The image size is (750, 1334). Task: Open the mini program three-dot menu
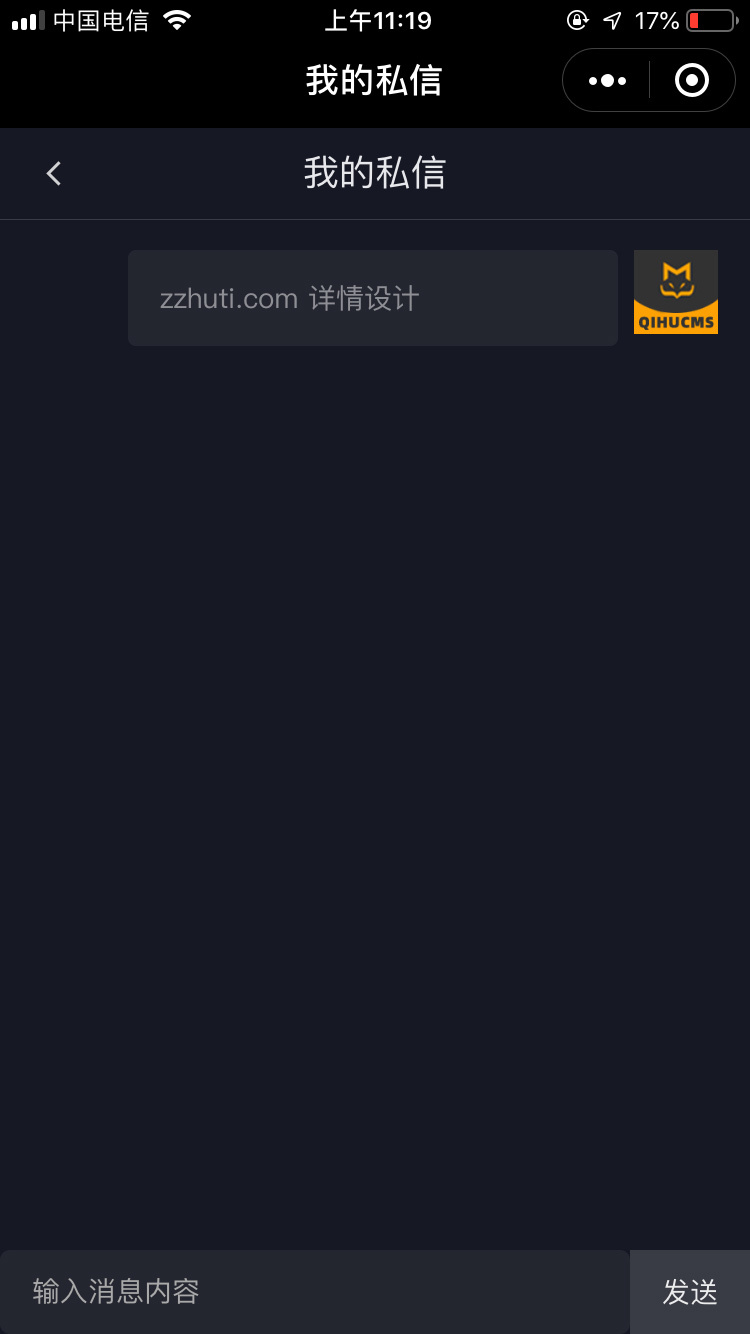[607, 80]
